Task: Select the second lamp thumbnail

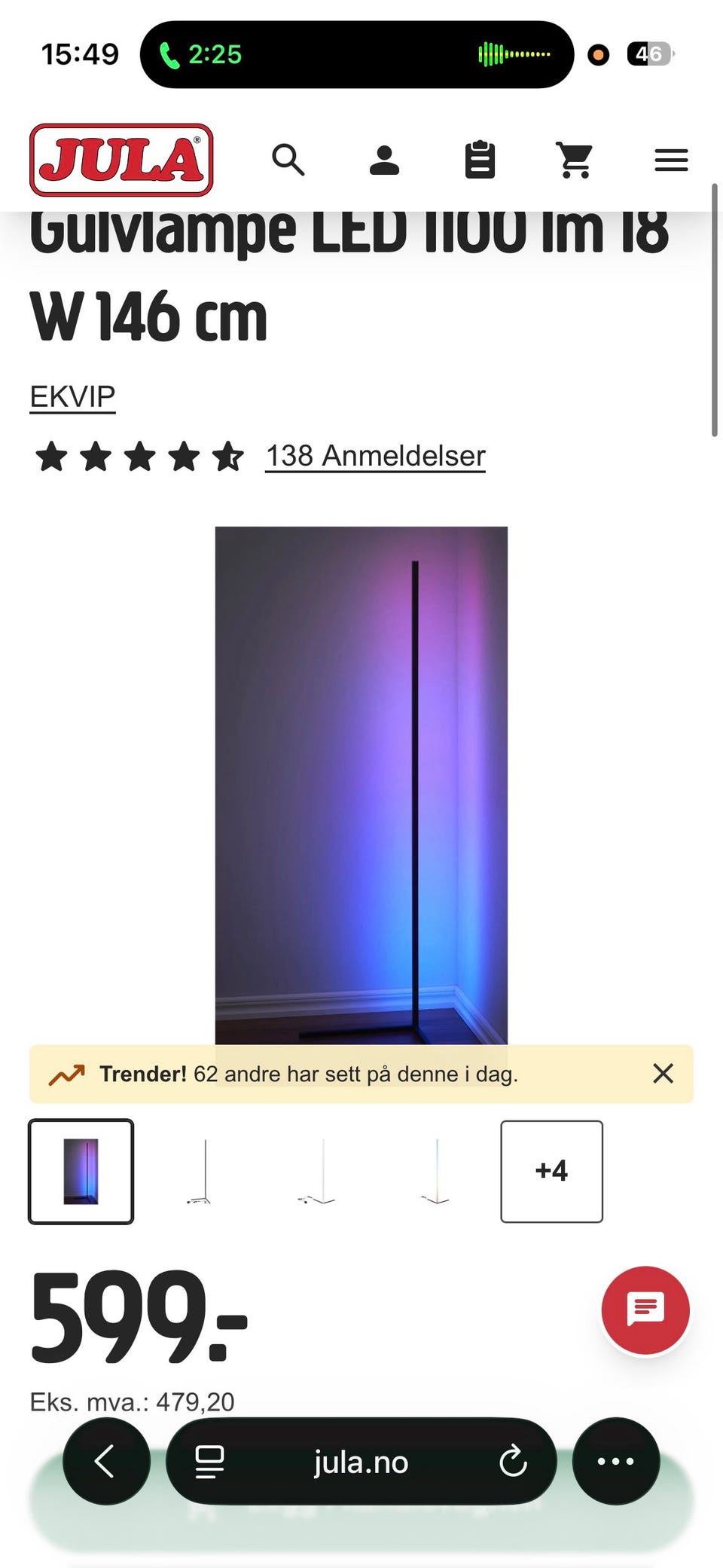Action: (x=199, y=1172)
